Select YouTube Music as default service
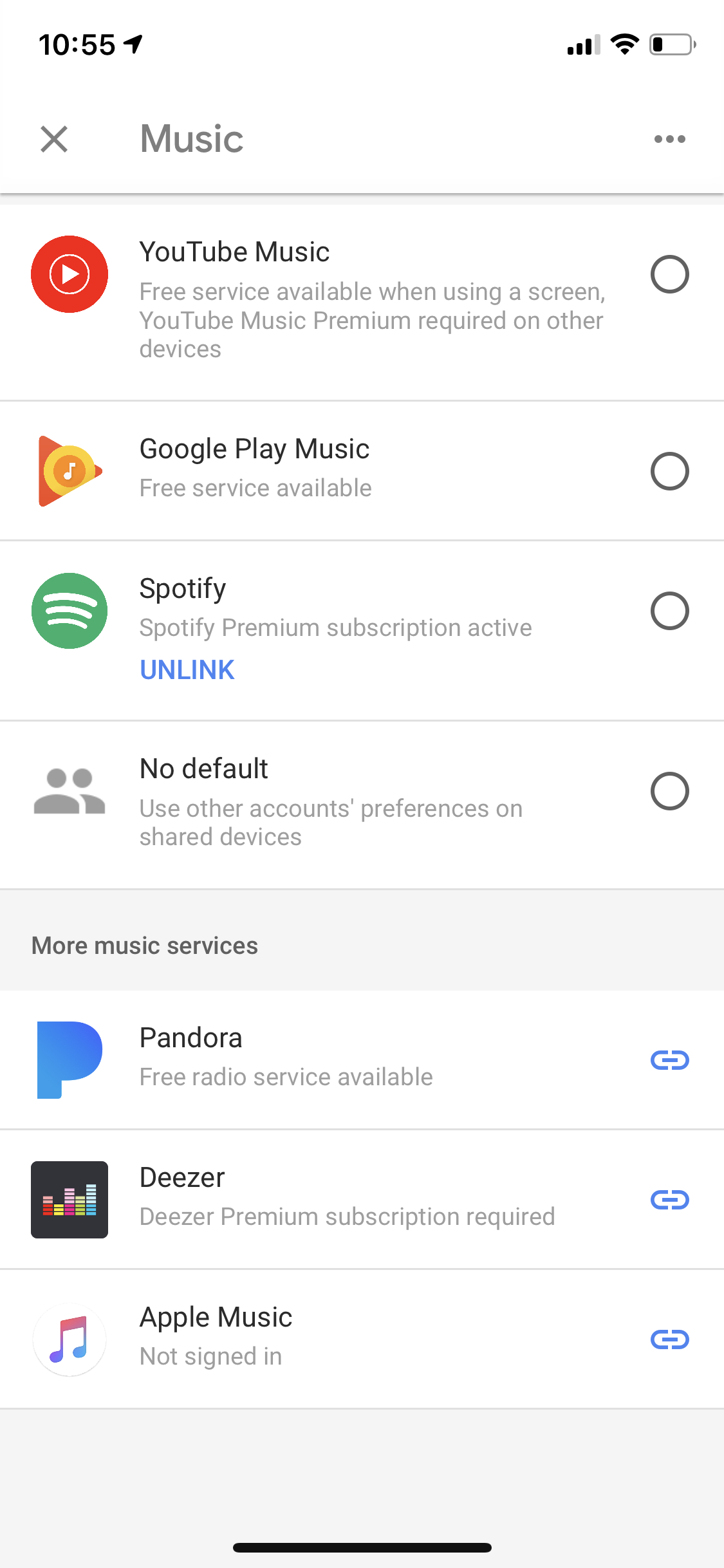Image resolution: width=724 pixels, height=1568 pixels. [x=670, y=274]
